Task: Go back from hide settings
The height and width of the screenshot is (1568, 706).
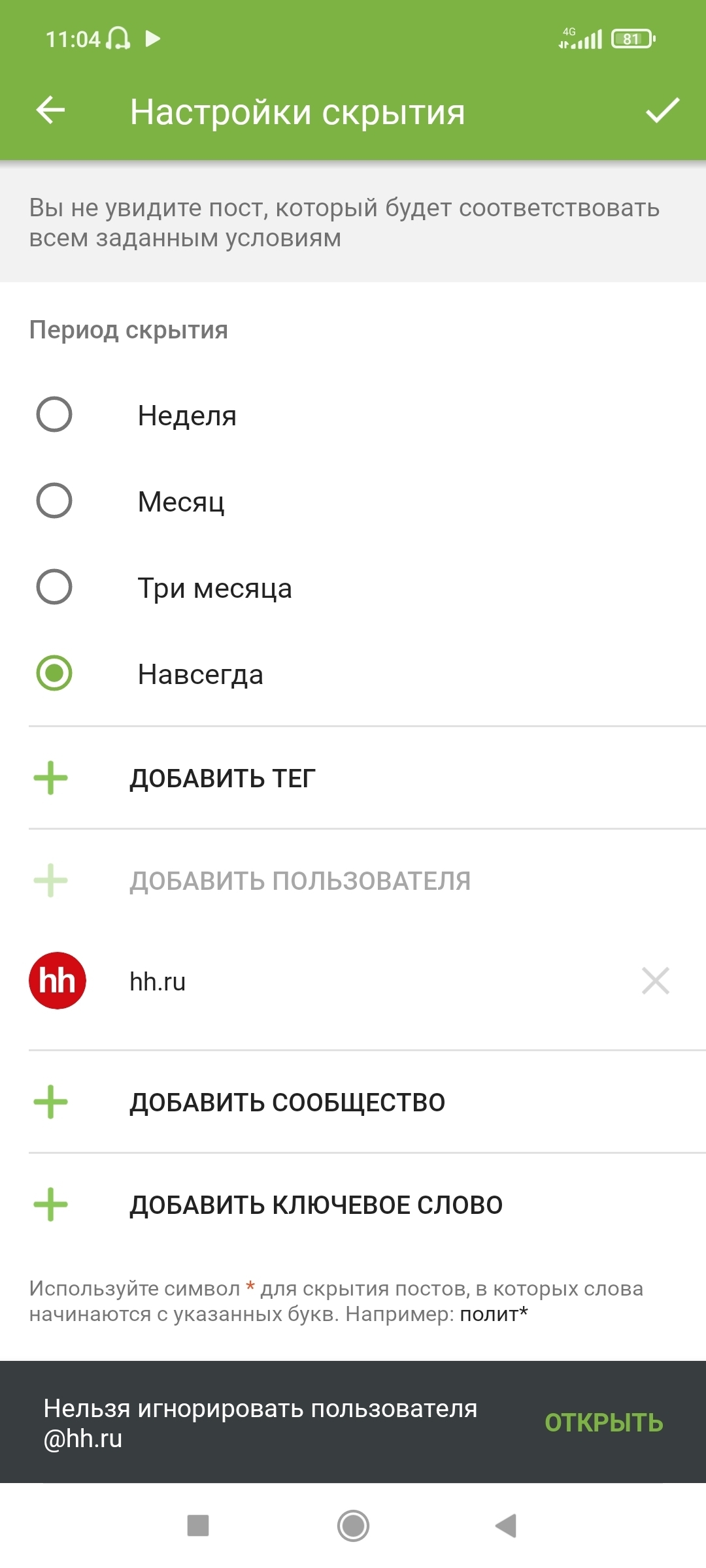Action: pos(50,110)
